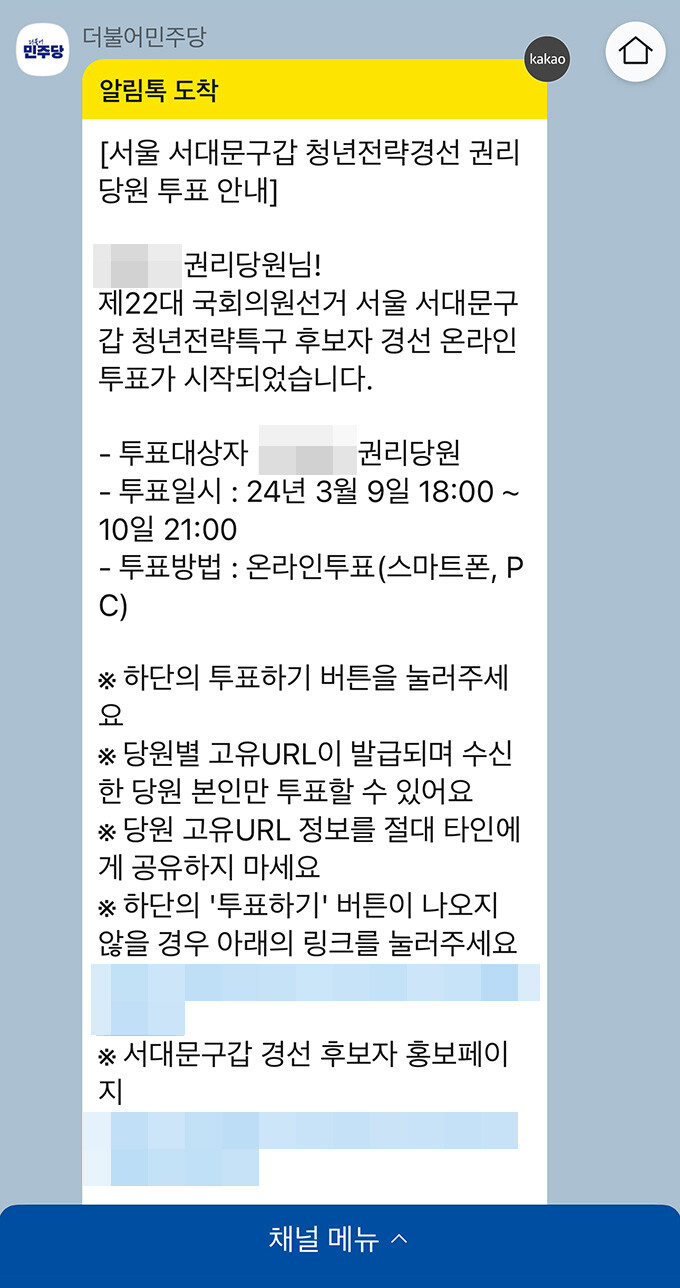Open the home icon button
This screenshot has width=680, height=1288.
(636, 50)
